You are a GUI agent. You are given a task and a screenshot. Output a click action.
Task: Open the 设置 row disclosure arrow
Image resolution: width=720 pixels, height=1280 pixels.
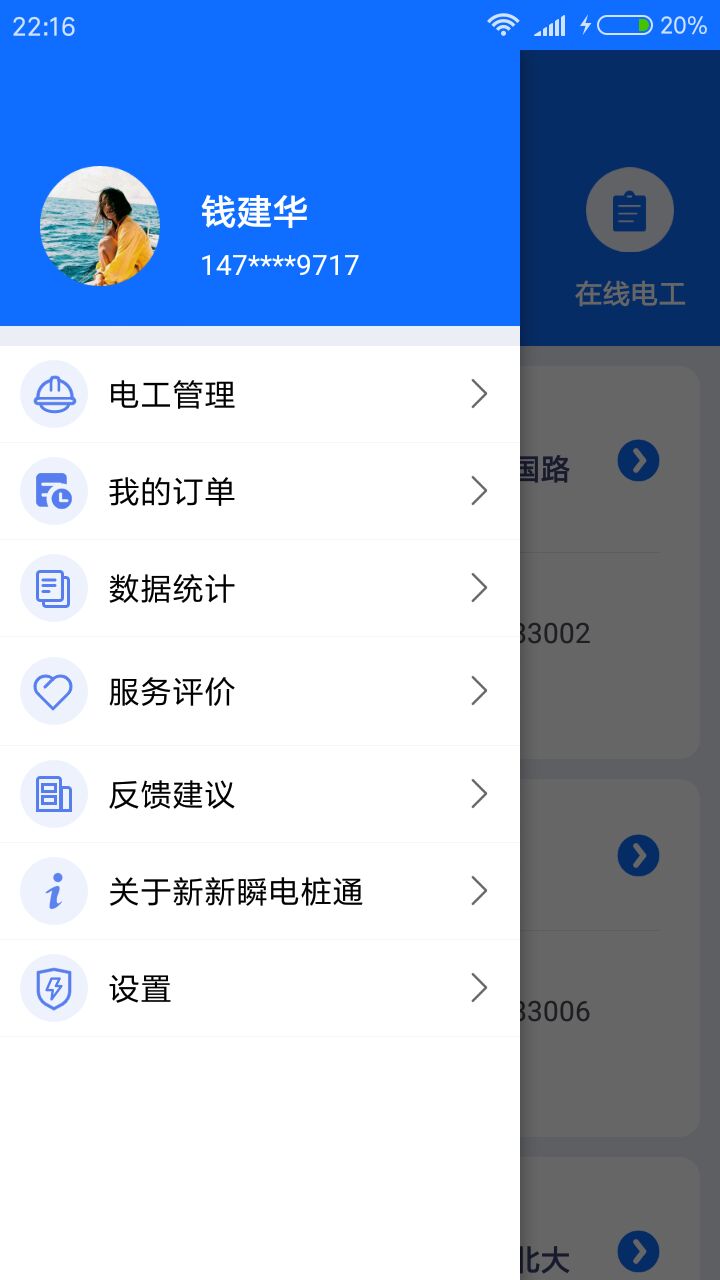tap(479, 988)
